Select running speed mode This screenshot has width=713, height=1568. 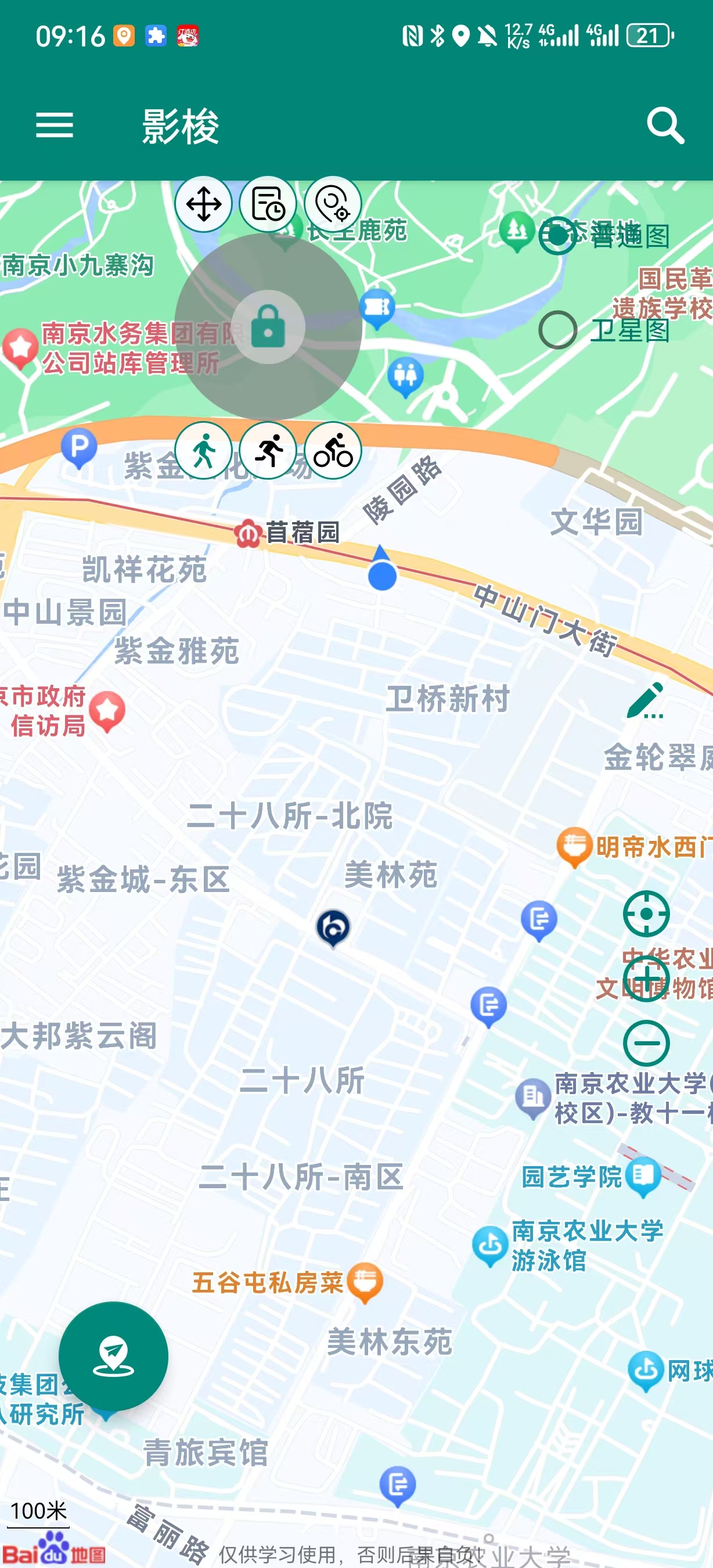(x=268, y=451)
